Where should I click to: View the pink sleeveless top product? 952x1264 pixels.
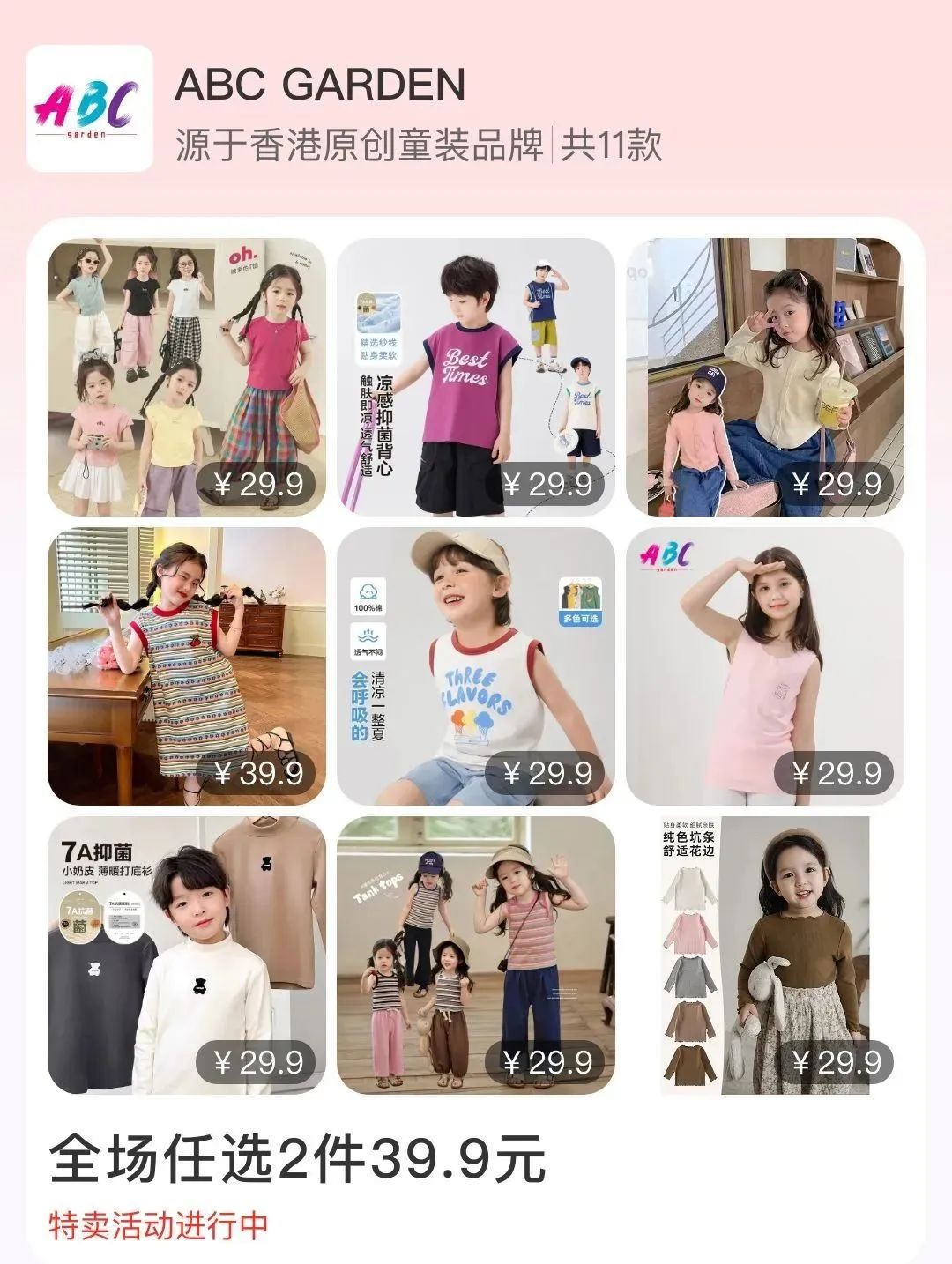pyautogui.click(x=765, y=666)
